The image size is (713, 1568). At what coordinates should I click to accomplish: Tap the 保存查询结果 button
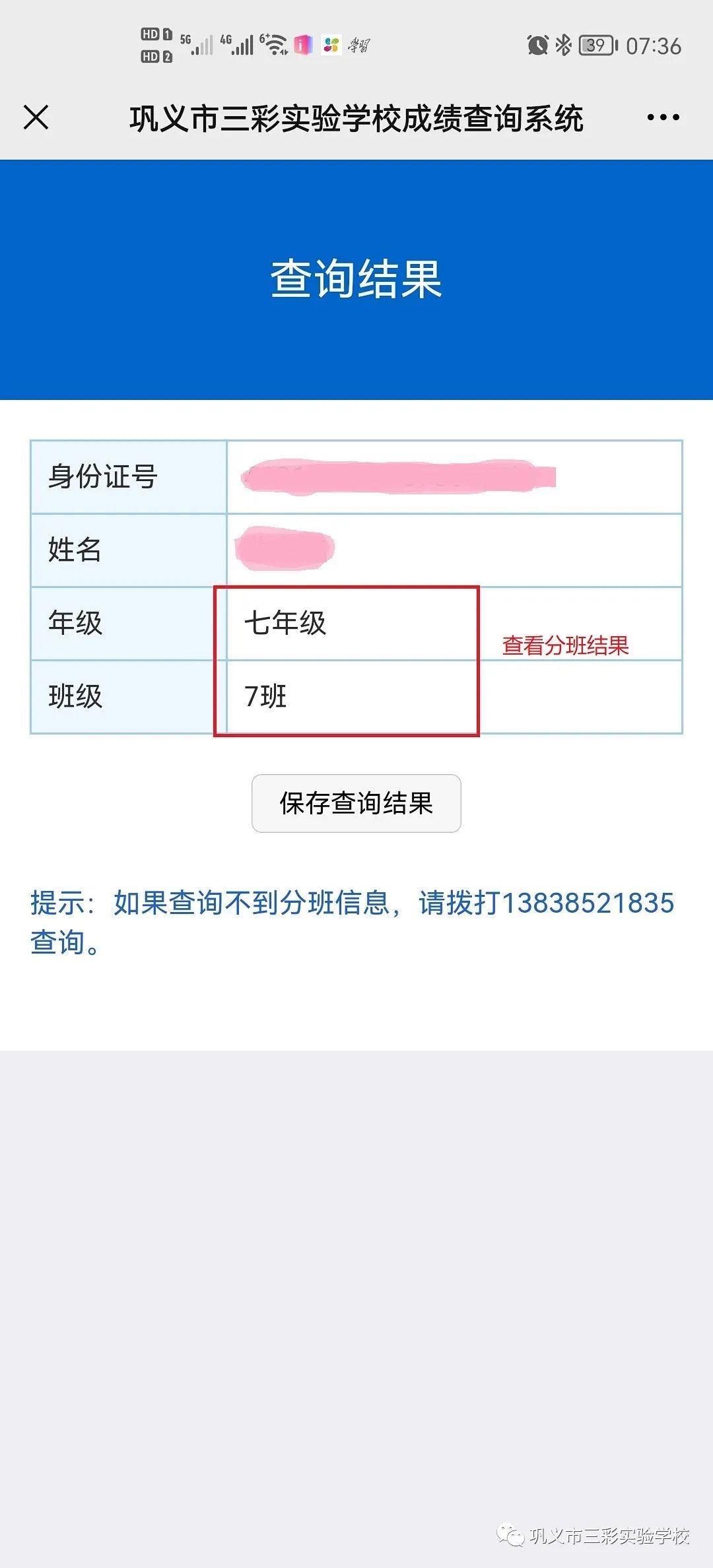(356, 803)
